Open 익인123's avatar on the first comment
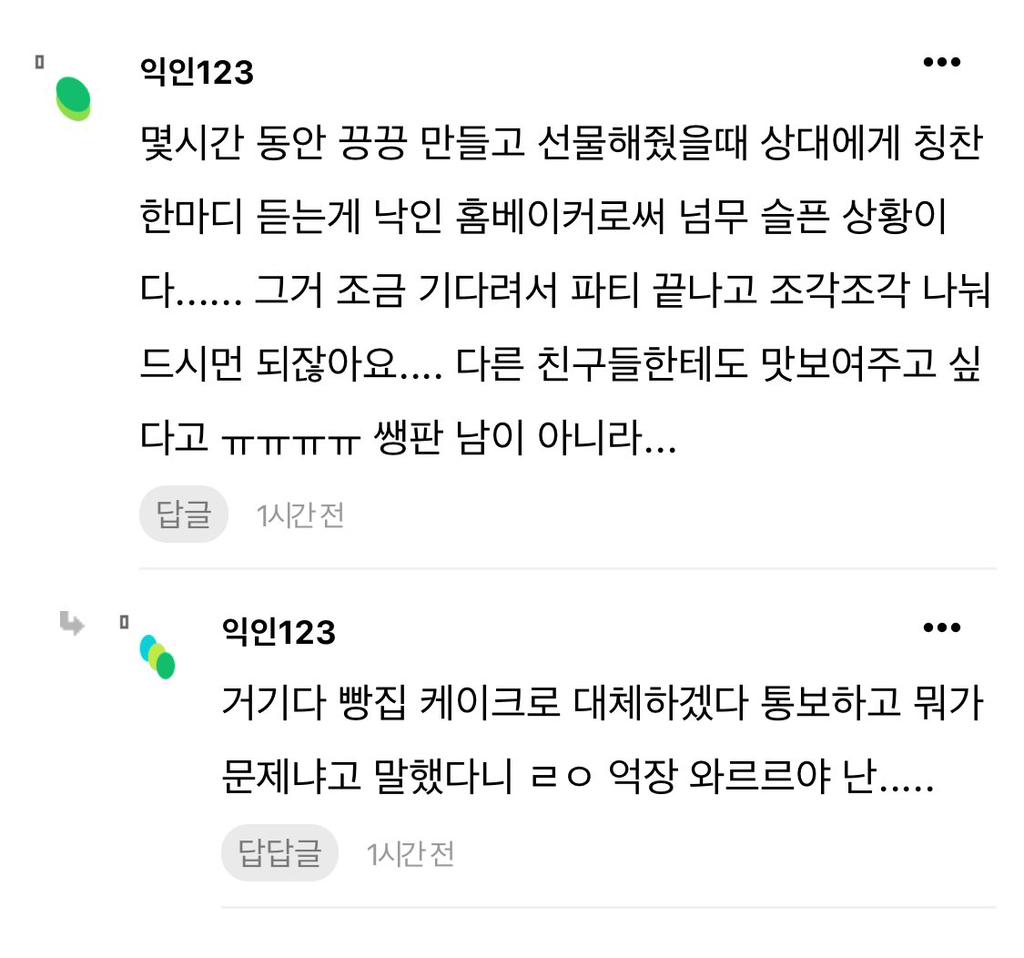Screen dimensions: 1024x958 [x=73, y=99]
